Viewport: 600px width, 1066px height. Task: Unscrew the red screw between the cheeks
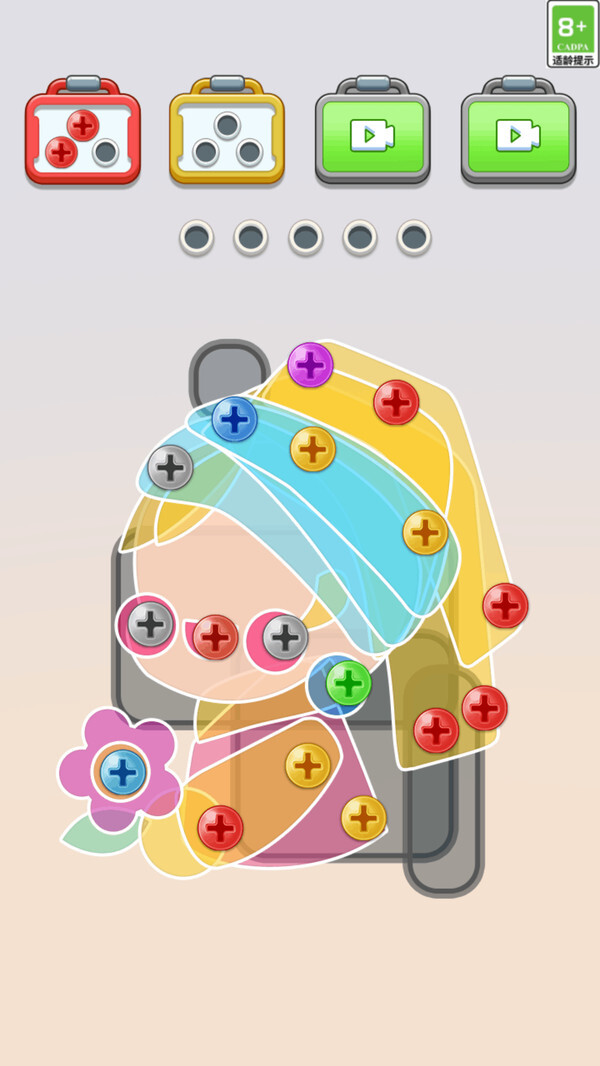point(215,637)
